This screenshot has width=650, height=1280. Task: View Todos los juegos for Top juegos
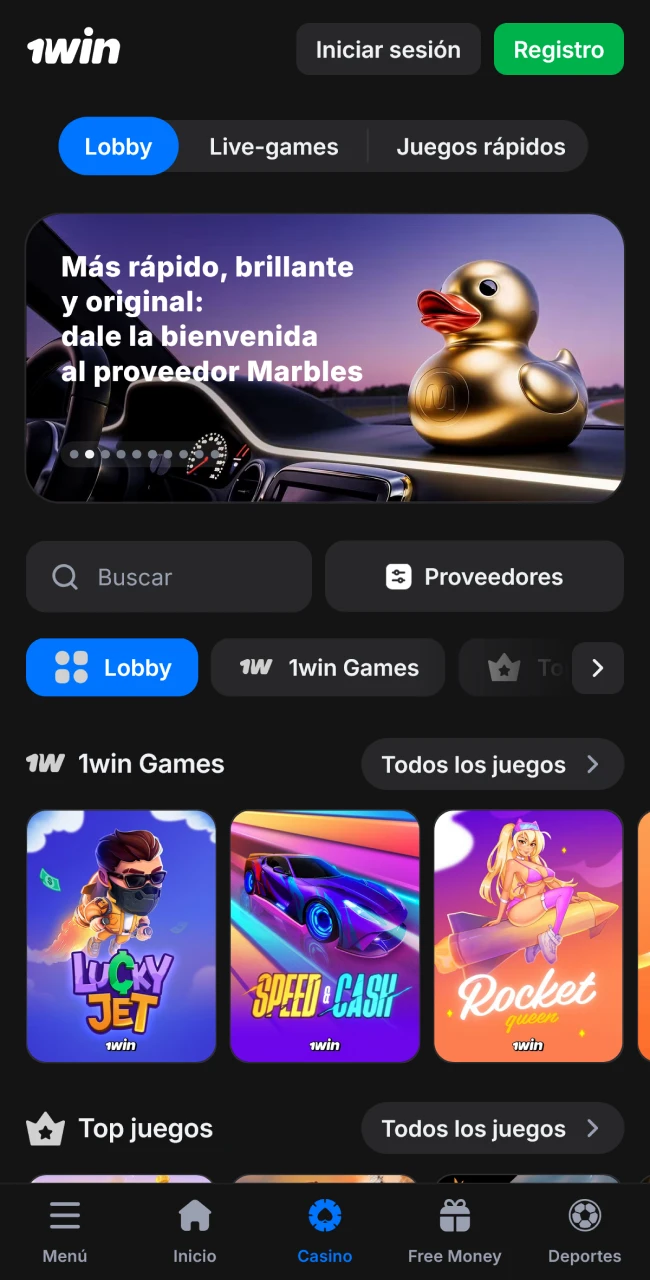point(491,1129)
